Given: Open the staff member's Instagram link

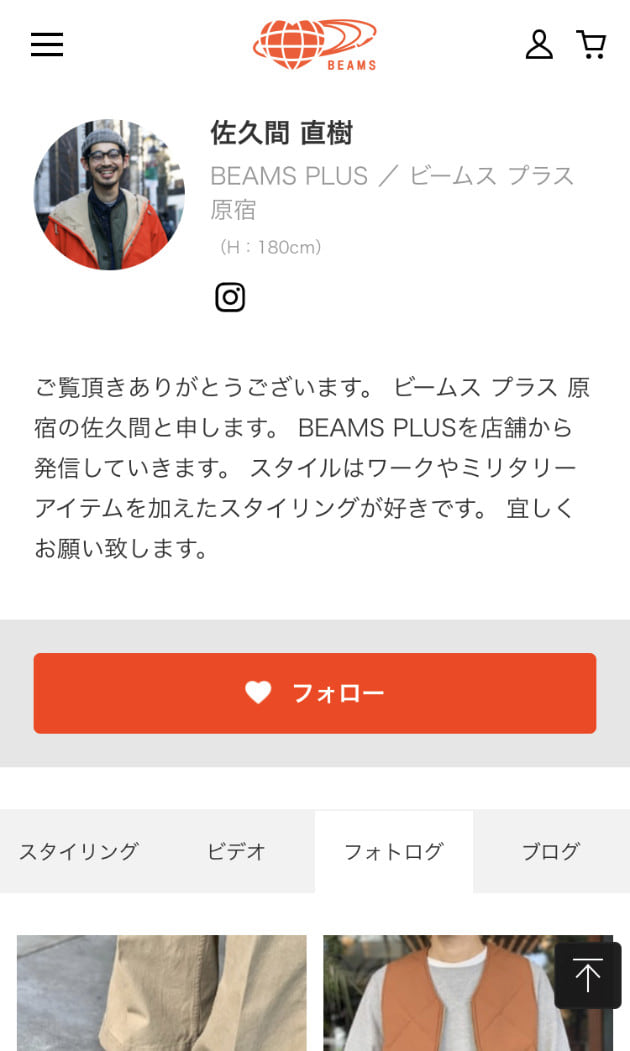Looking at the screenshot, I should [230, 297].
